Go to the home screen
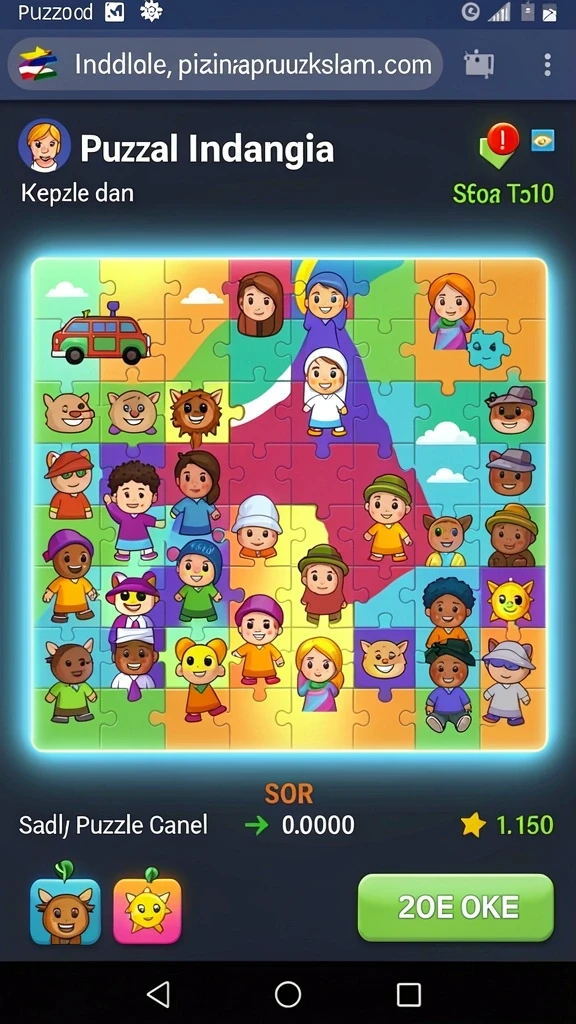Screen dimensions: 576x1024 click(288, 994)
